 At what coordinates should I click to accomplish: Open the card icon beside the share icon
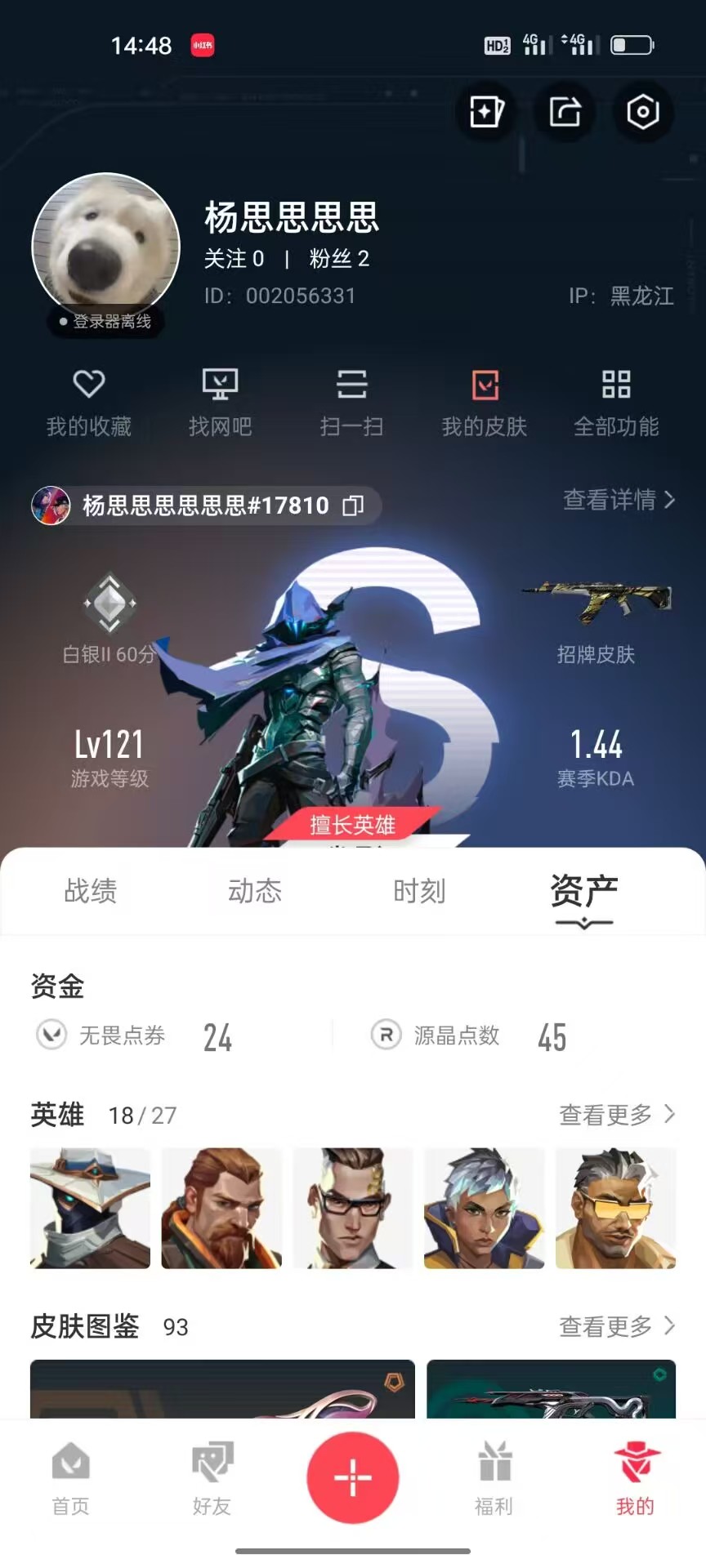tap(486, 112)
